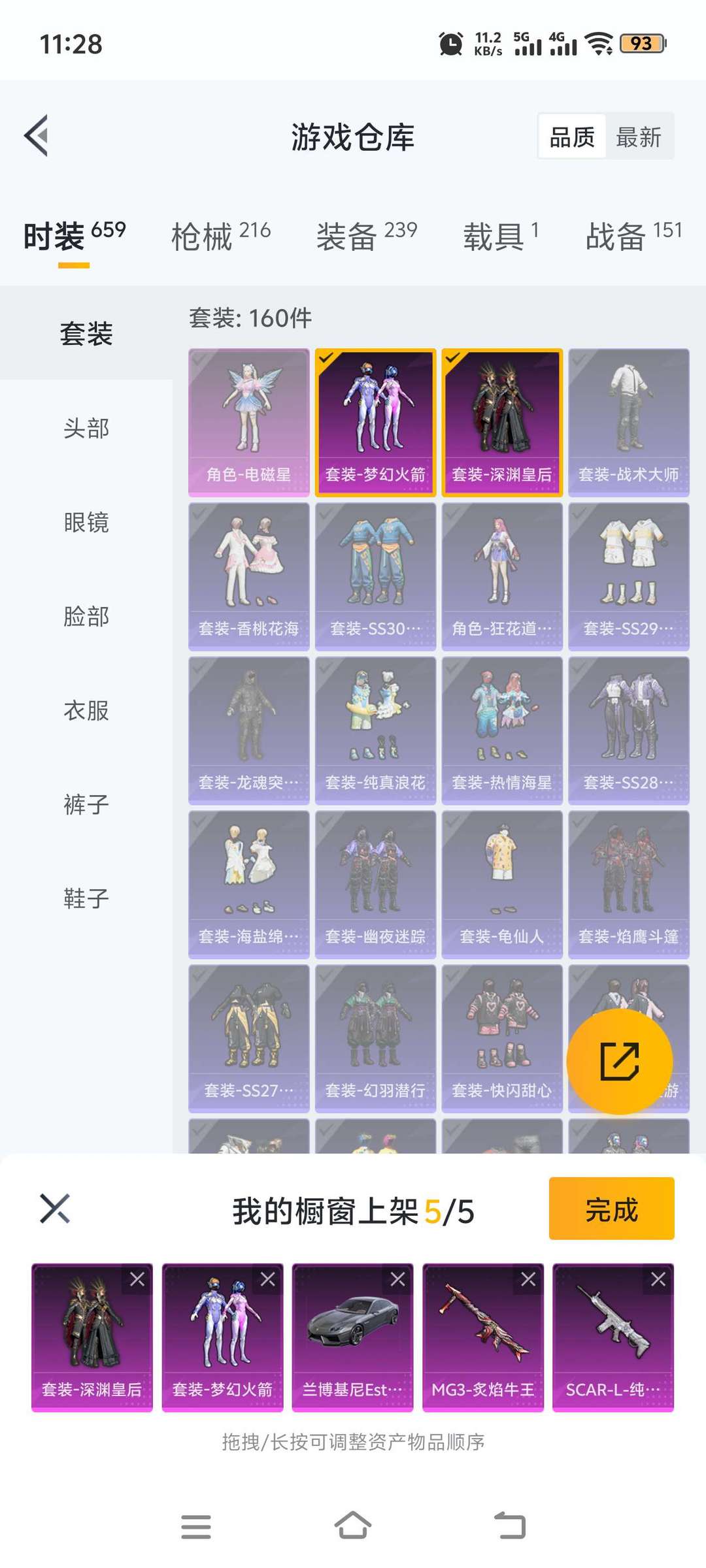
Task: Go back using the top-left arrow
Action: pos(37,136)
